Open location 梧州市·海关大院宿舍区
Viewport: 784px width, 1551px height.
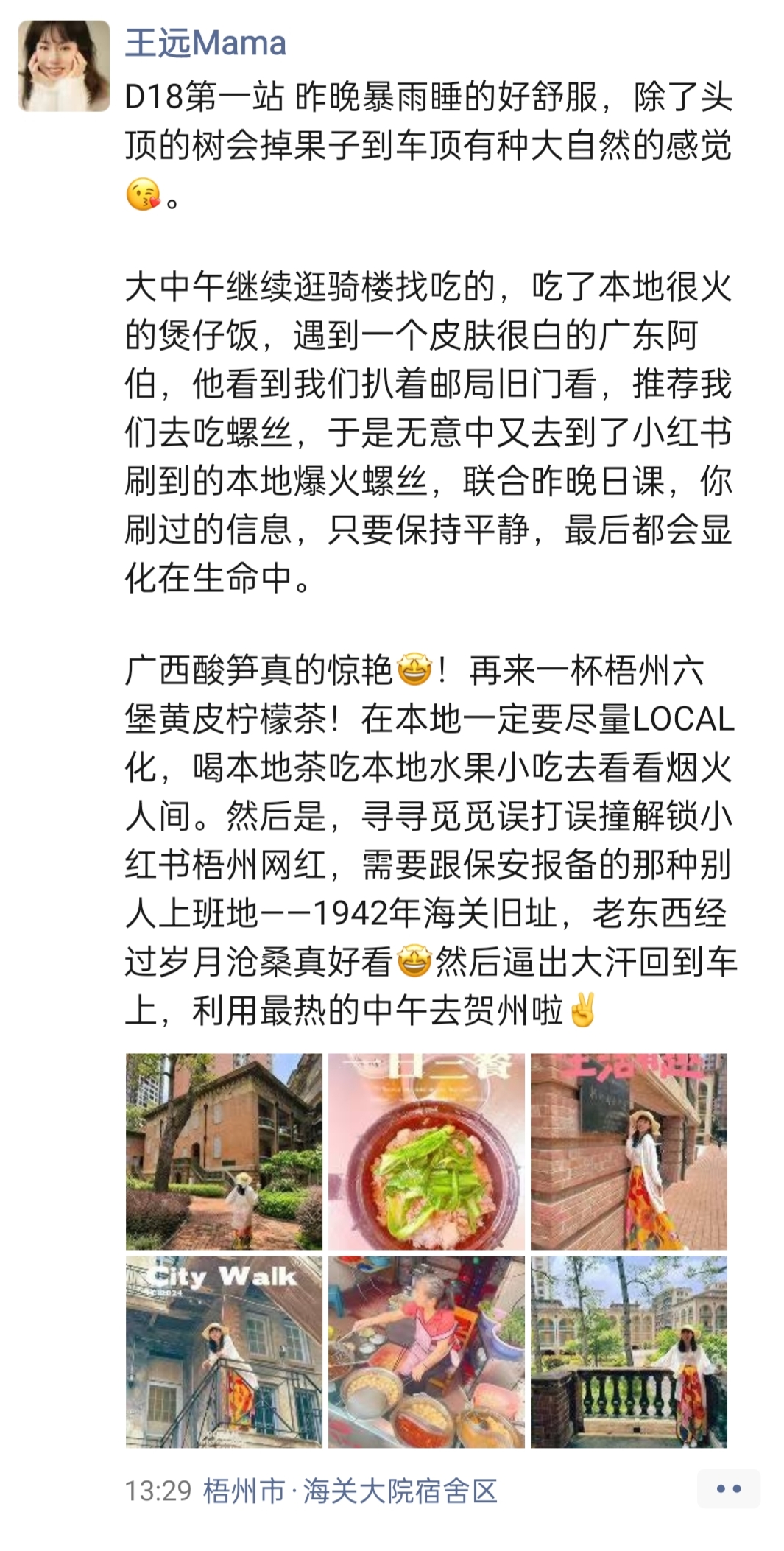tap(350, 1491)
